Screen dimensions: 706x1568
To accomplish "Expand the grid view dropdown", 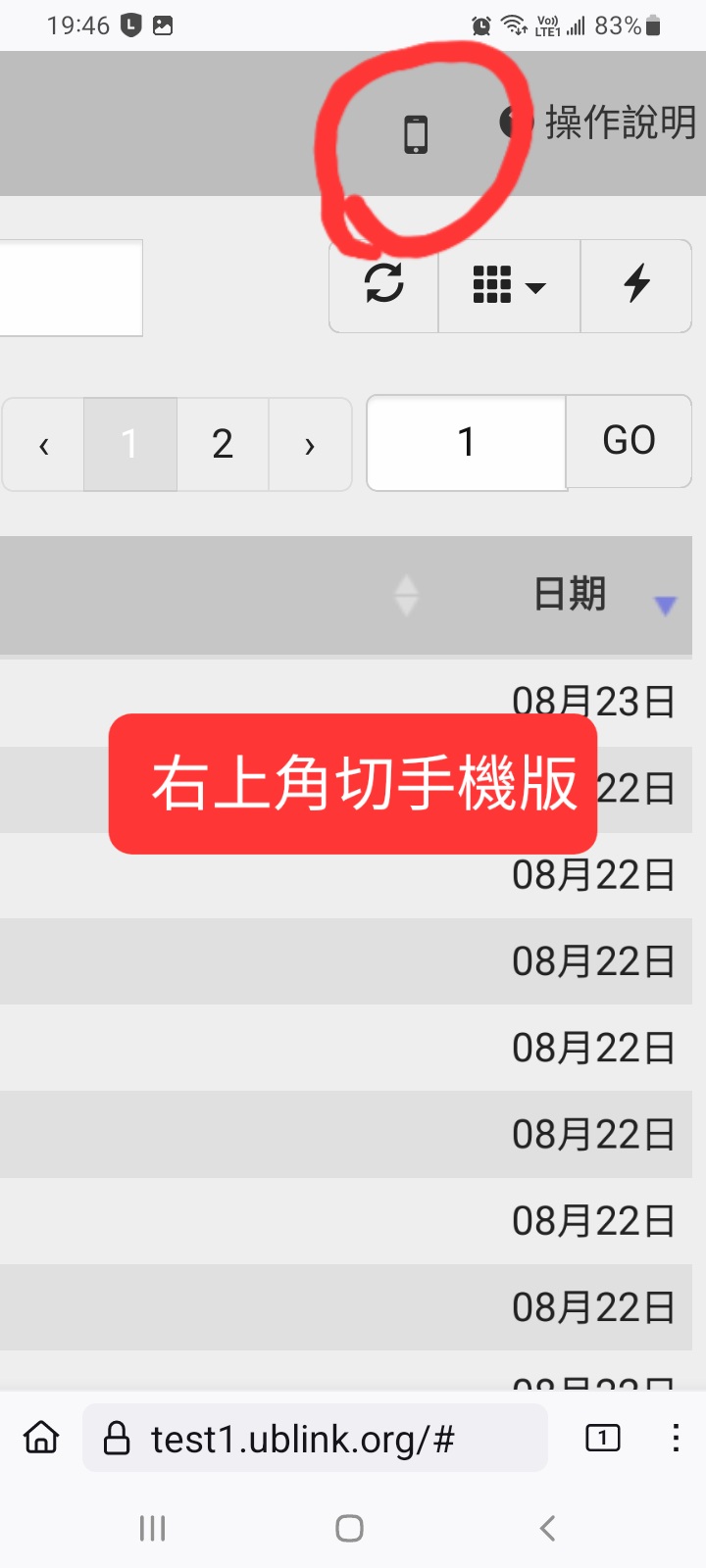I will pos(509,285).
